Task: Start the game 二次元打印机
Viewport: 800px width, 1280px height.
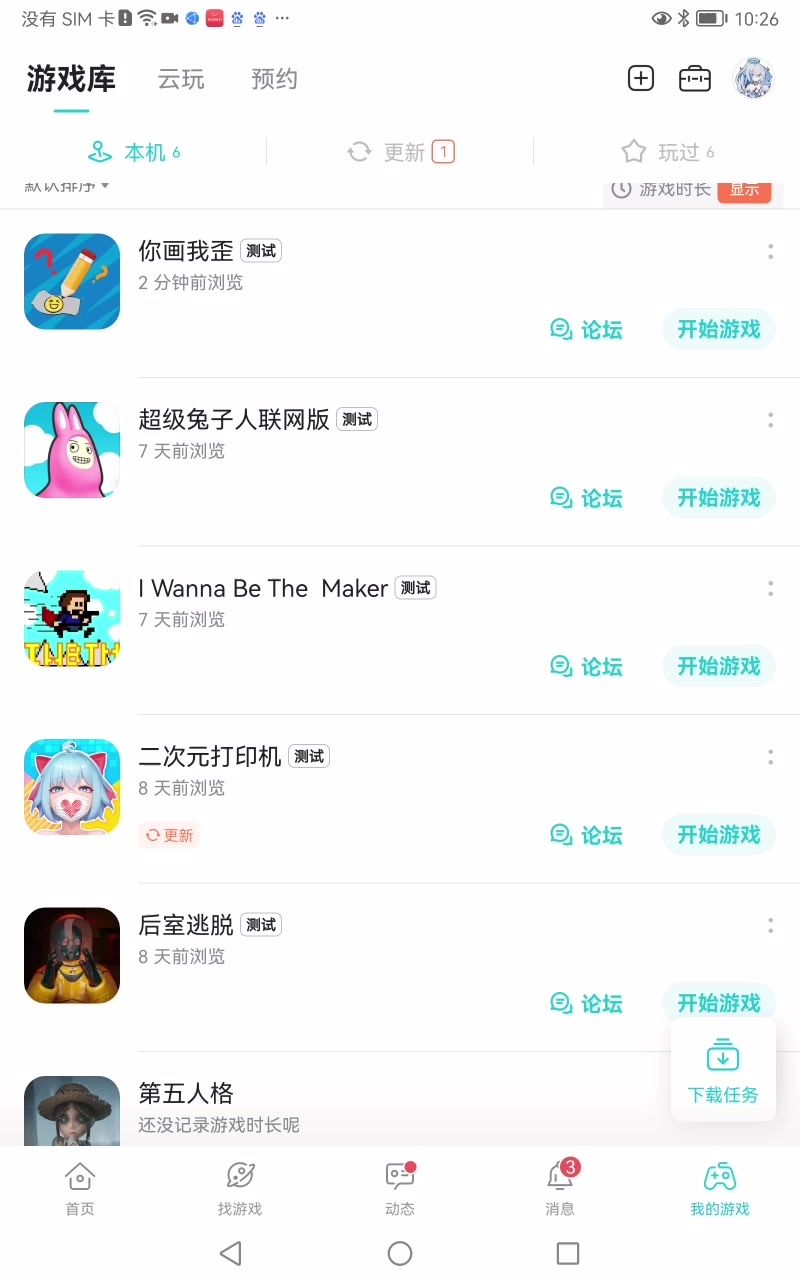Action: pyautogui.click(x=719, y=835)
